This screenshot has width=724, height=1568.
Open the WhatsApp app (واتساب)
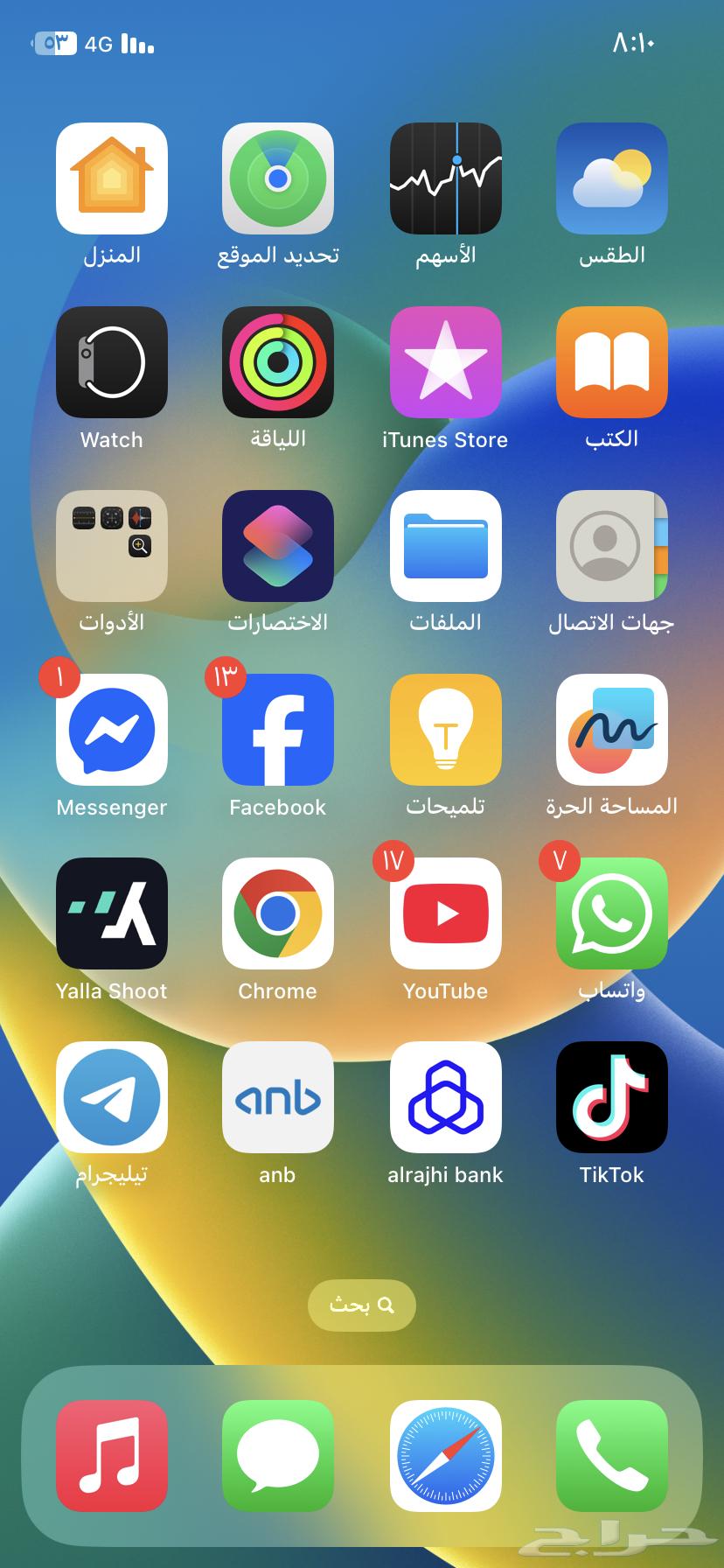[611, 913]
